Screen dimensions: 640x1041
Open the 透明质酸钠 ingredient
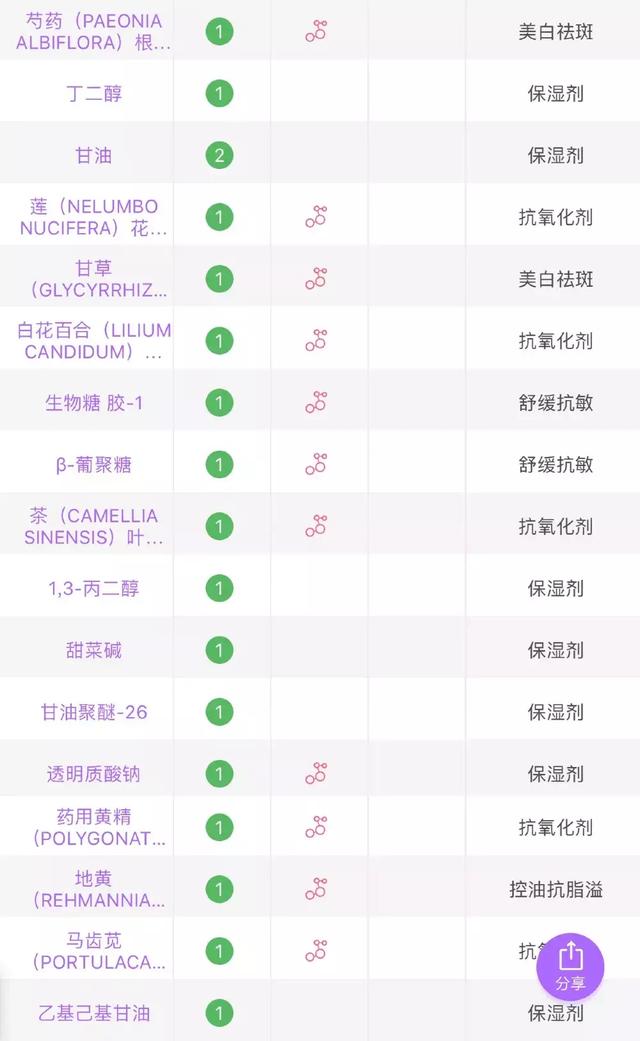[x=94, y=773]
